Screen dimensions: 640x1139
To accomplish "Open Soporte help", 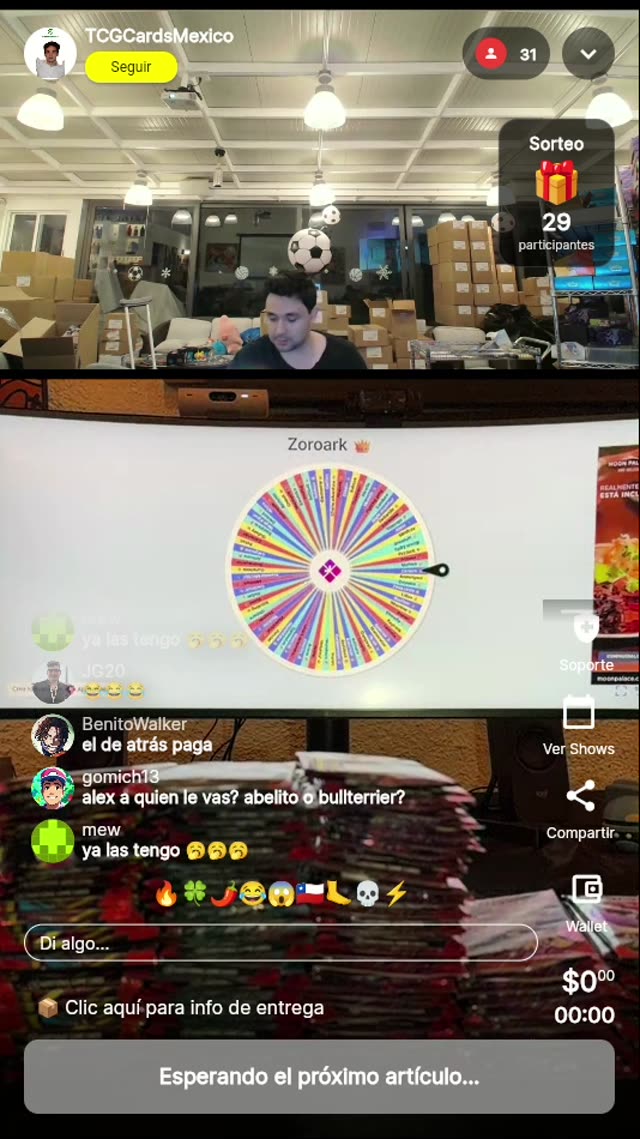I will click(x=586, y=641).
